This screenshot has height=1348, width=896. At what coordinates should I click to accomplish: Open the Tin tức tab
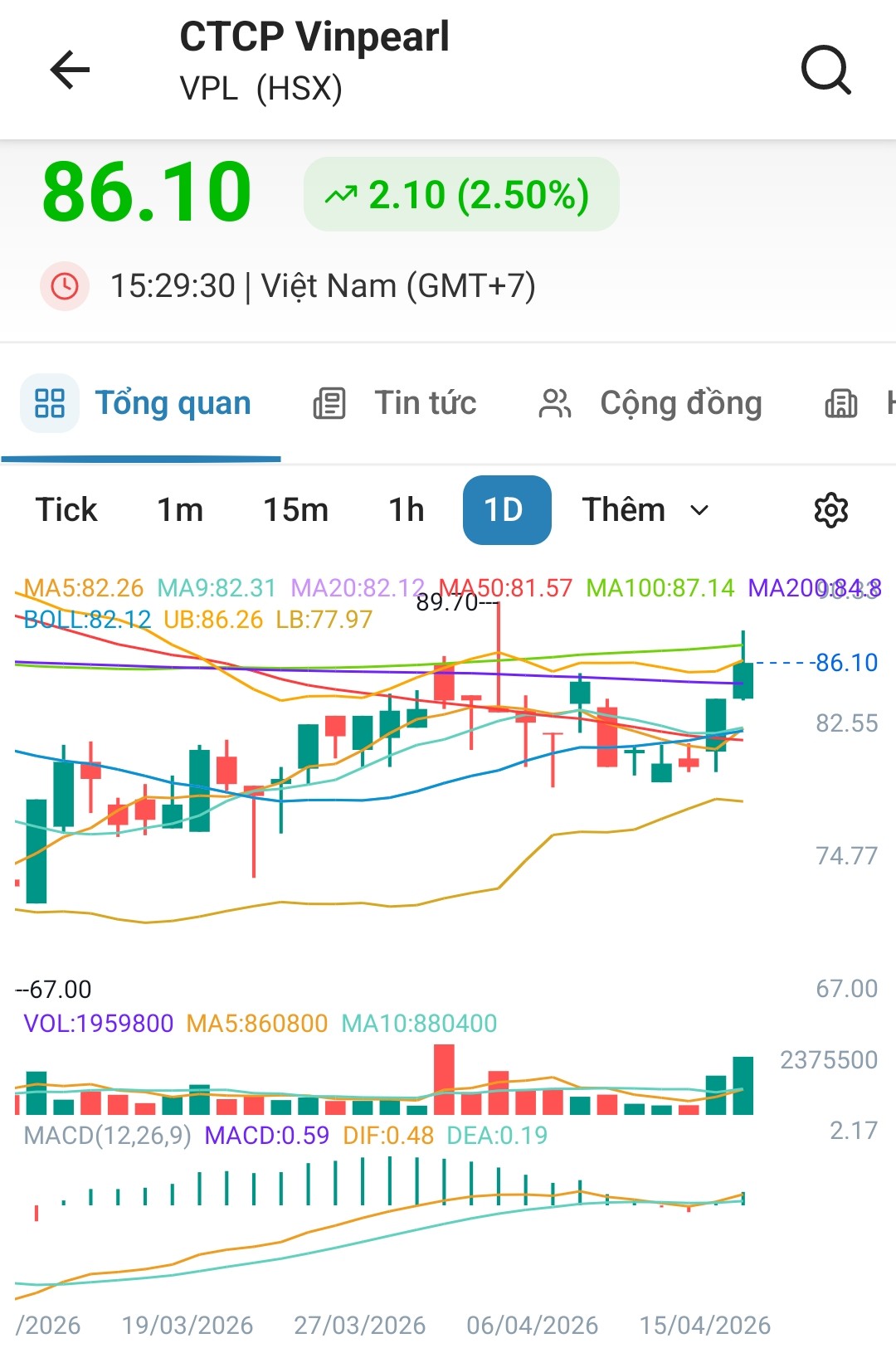point(395,404)
